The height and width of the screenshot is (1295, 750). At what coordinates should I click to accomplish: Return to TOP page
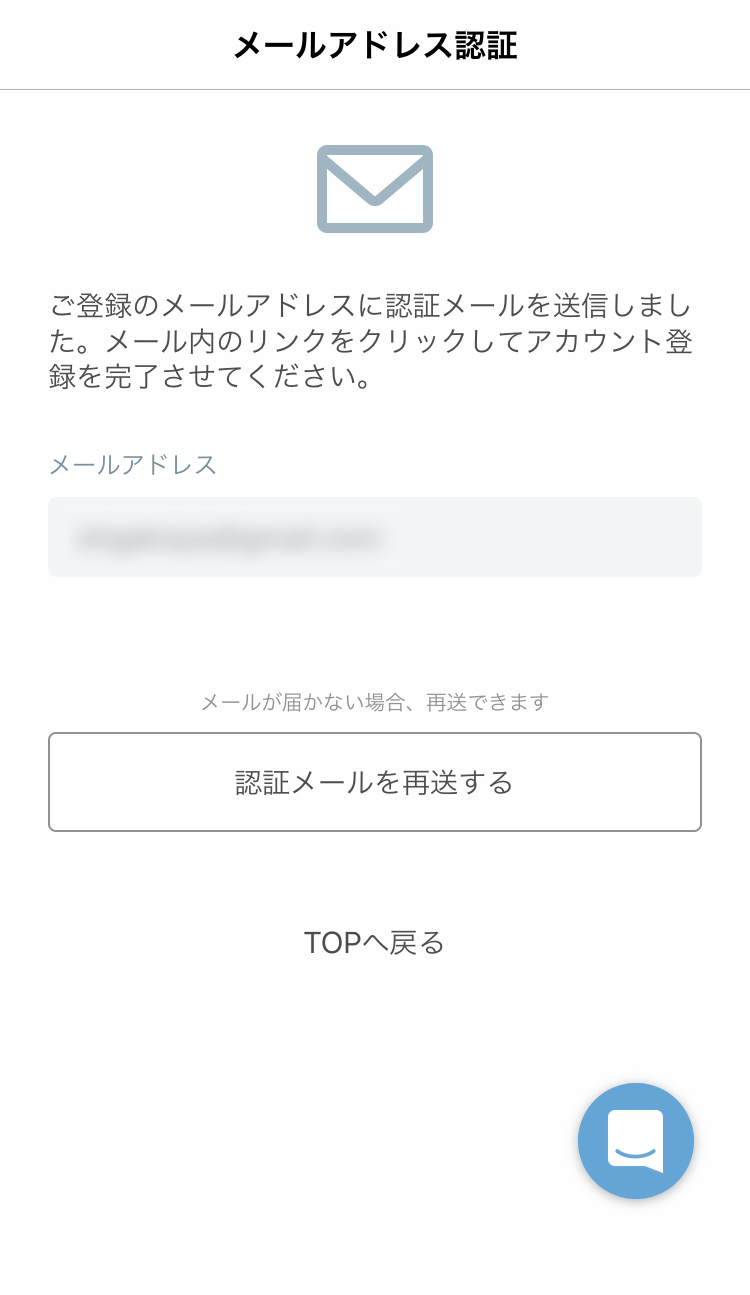click(375, 942)
